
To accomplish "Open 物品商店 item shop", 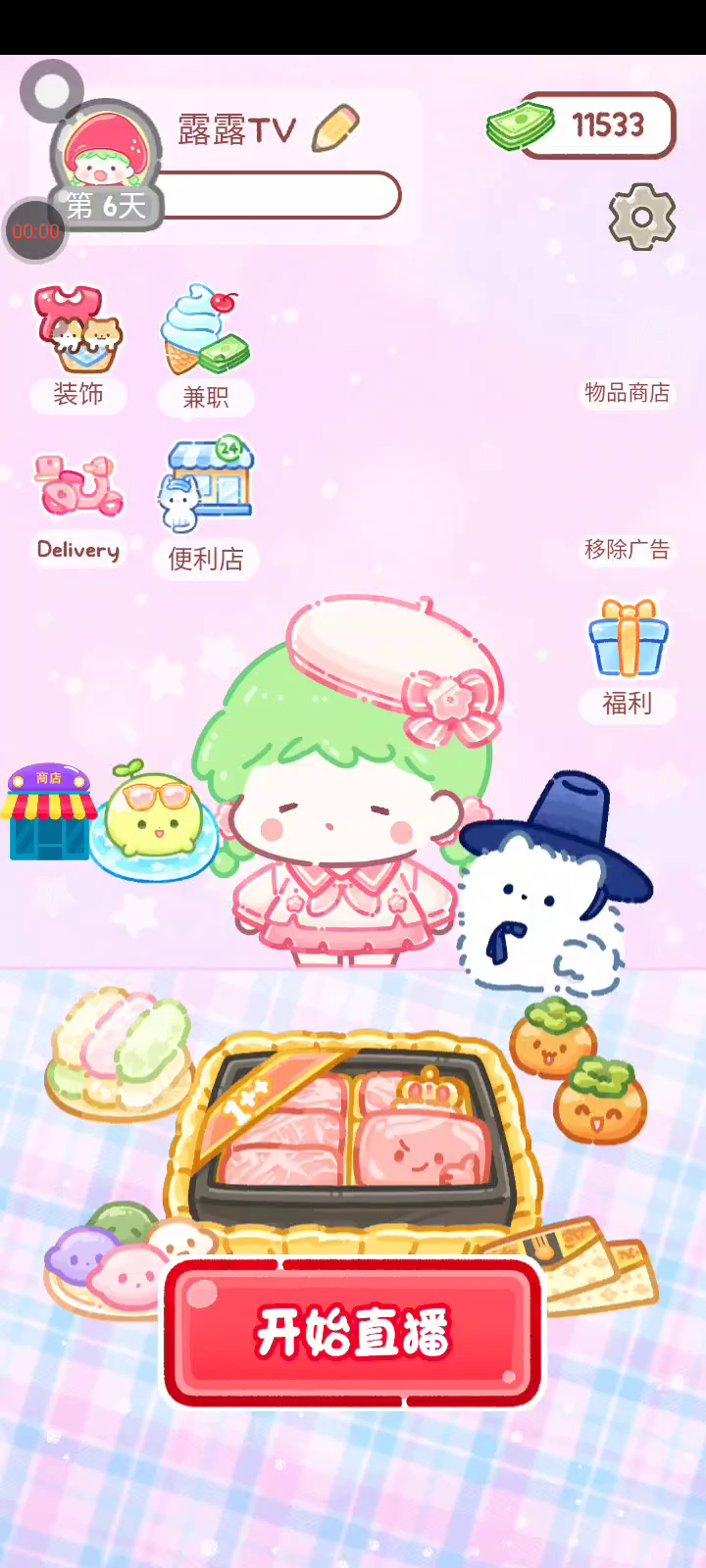I will click(627, 393).
